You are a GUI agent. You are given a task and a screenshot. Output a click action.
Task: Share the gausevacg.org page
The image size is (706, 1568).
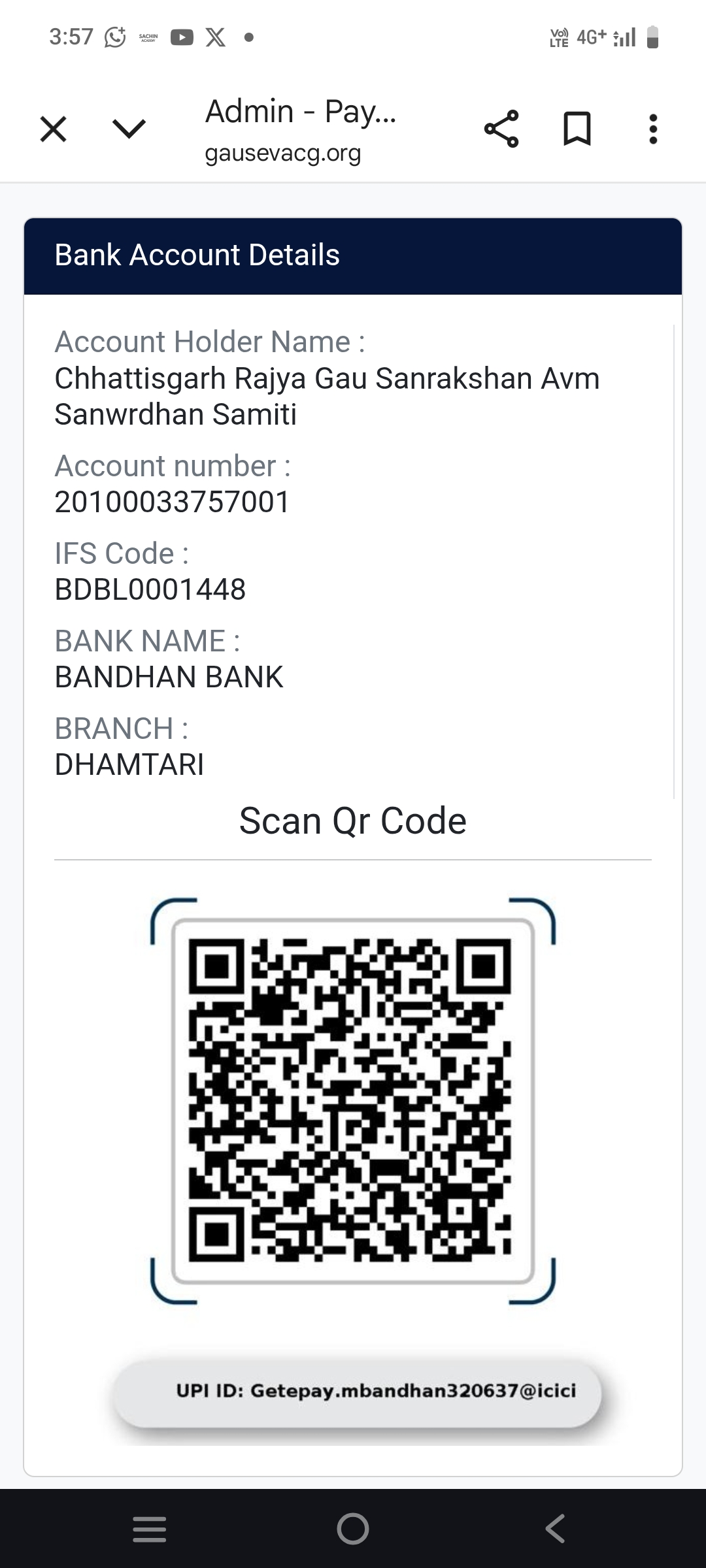point(501,129)
